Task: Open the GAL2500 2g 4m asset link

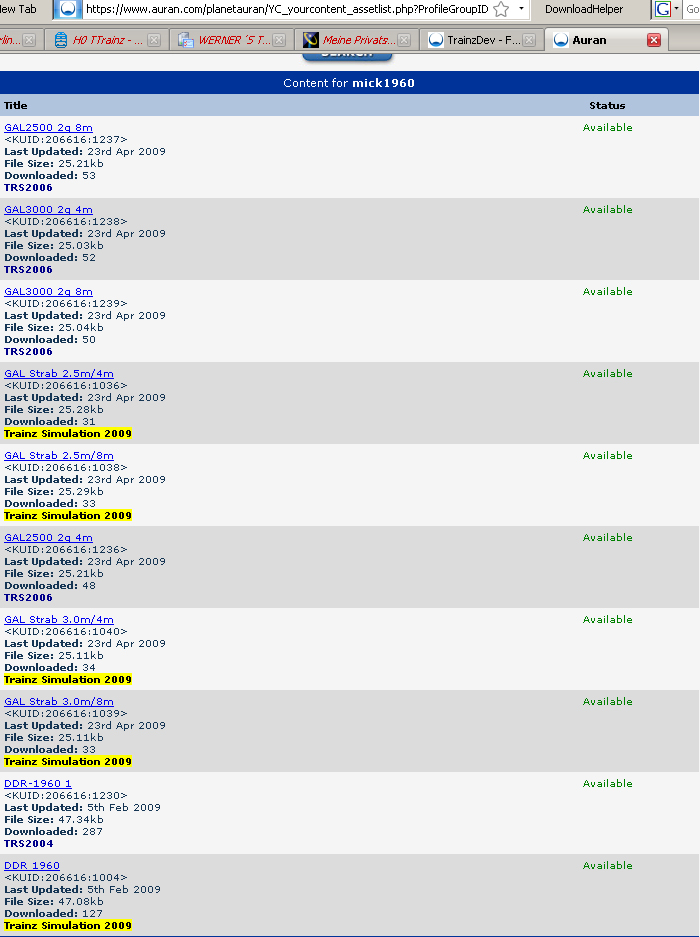Action: (48, 538)
